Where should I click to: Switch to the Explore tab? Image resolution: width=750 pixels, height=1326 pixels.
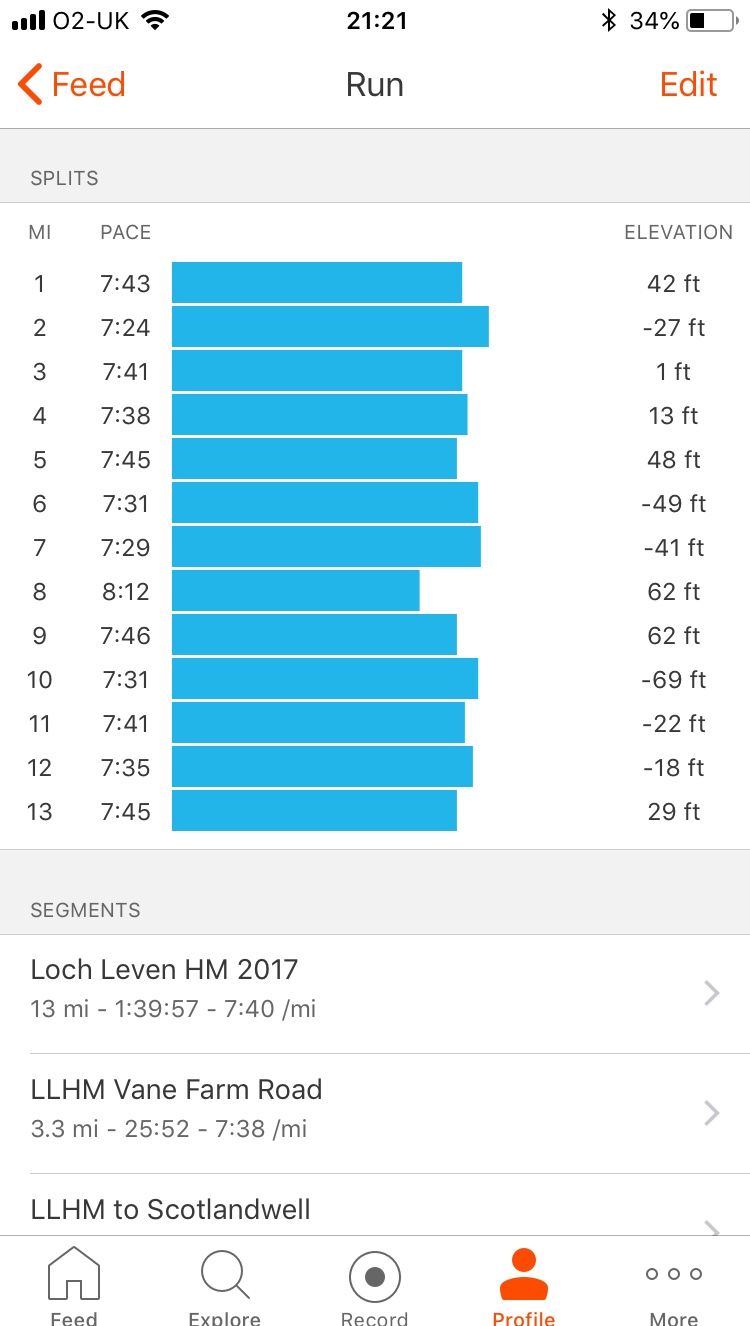(225, 1286)
